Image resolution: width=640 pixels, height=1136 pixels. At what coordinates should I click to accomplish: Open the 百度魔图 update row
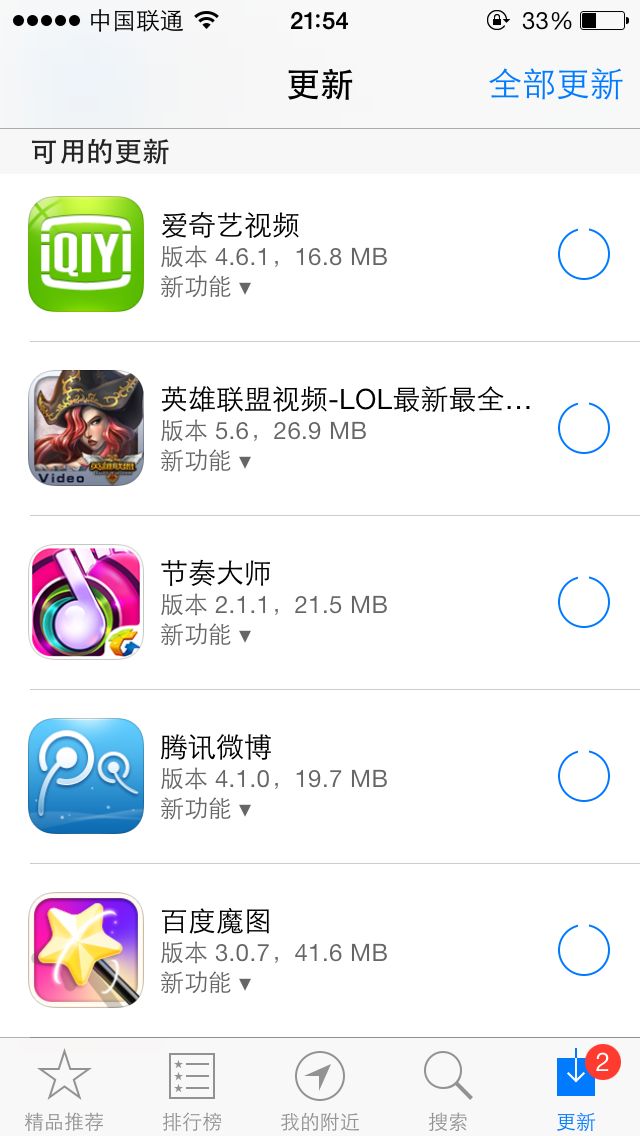point(86,950)
